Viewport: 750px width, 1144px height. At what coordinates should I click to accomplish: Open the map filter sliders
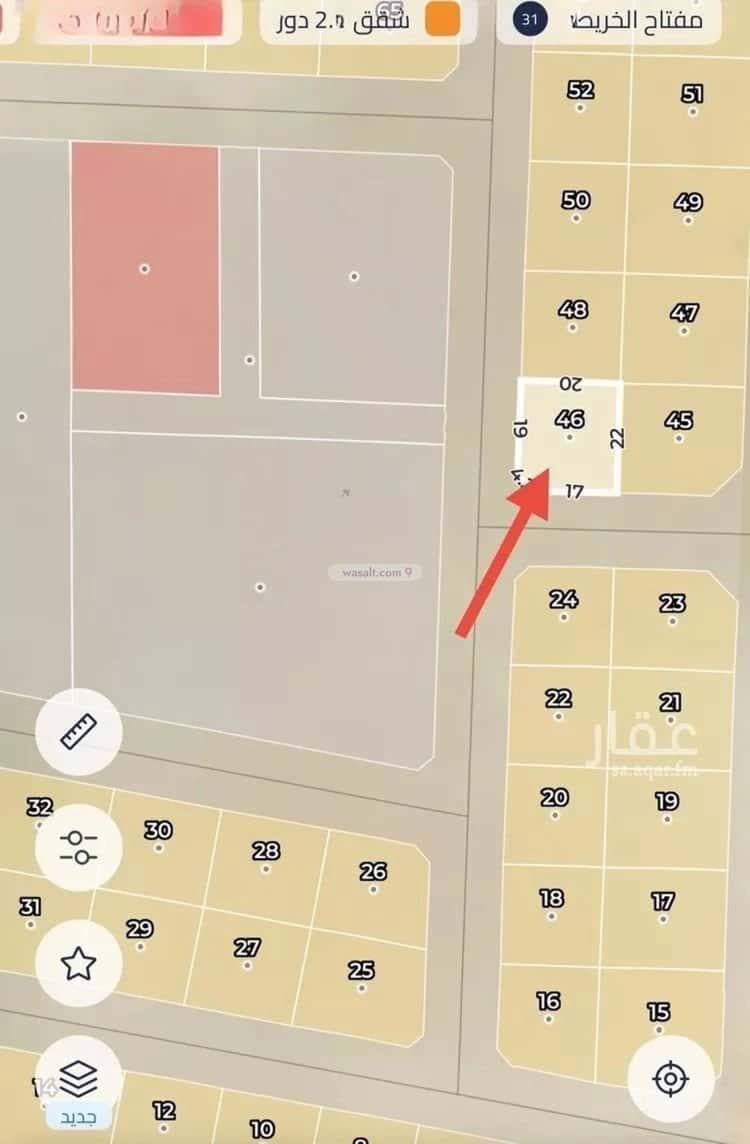click(78, 848)
